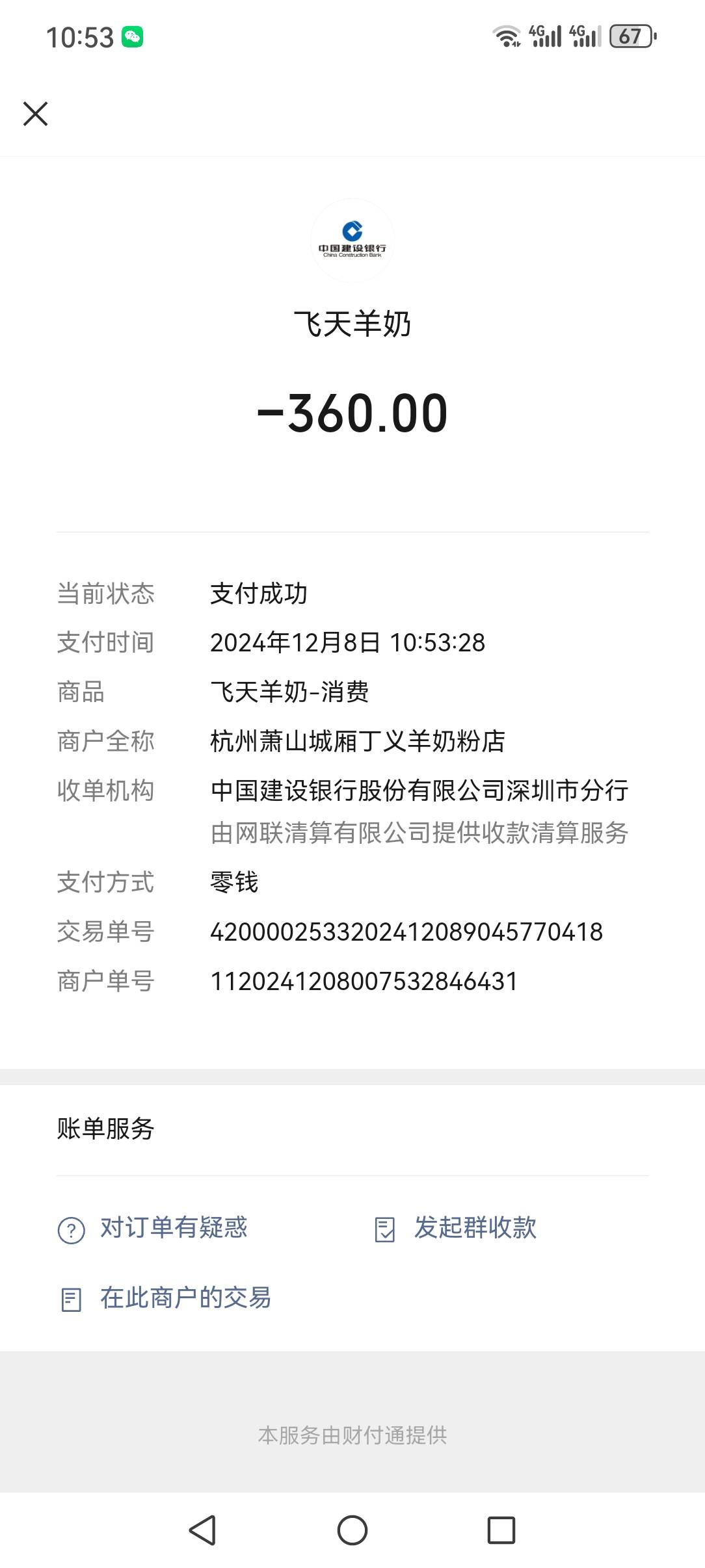Close the payment details page

[x=35, y=114]
